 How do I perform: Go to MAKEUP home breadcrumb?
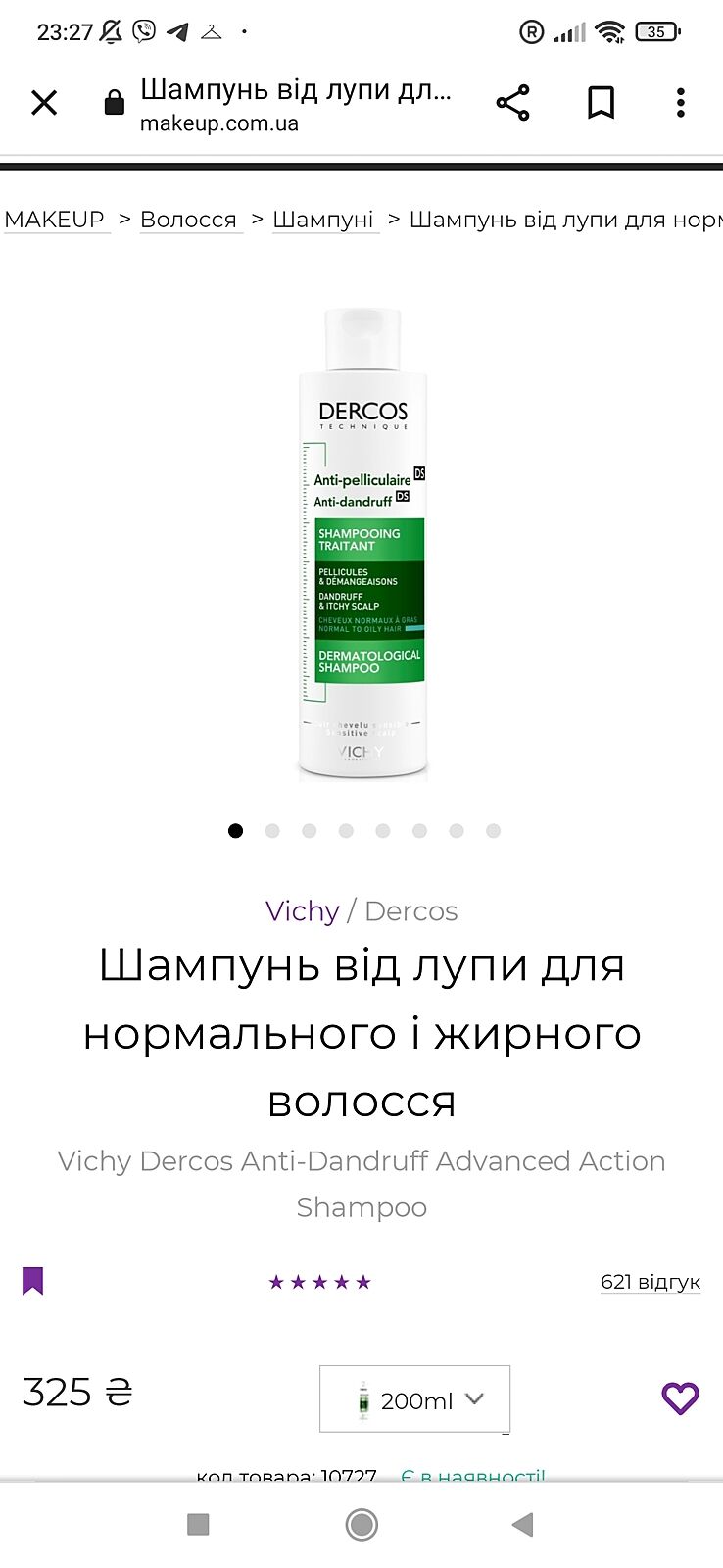point(55,220)
